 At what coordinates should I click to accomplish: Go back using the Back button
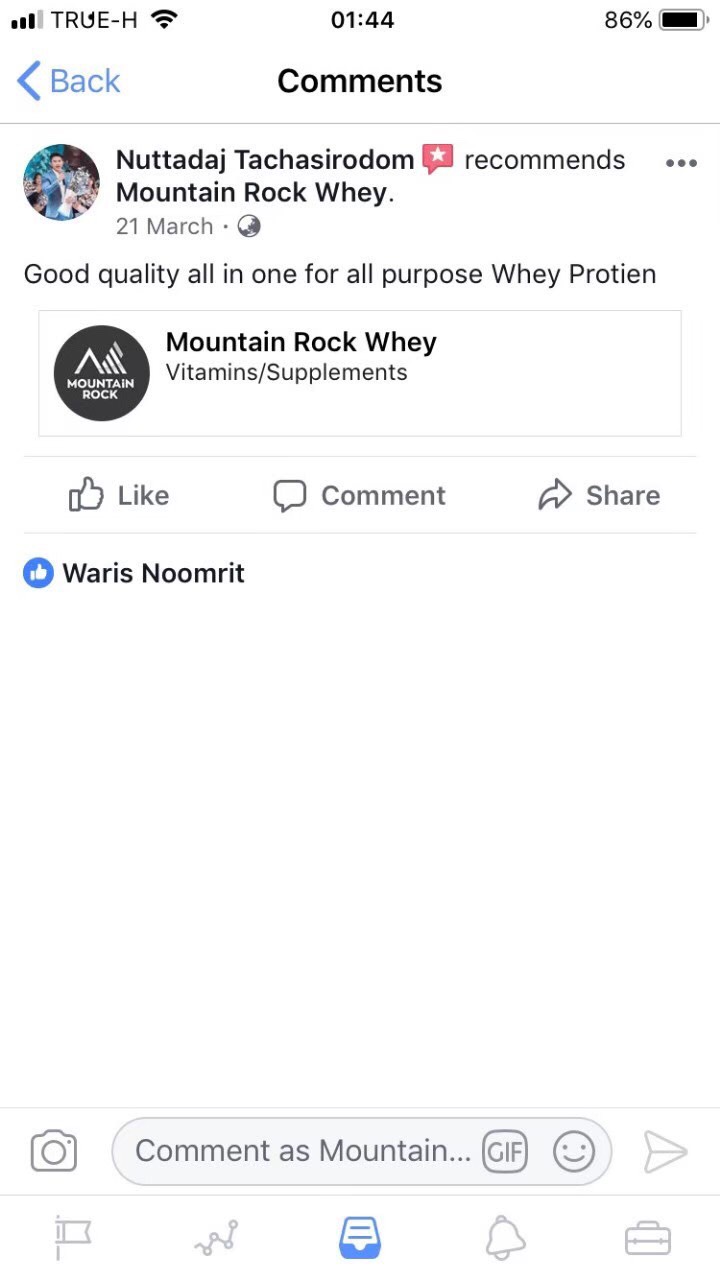click(x=69, y=81)
